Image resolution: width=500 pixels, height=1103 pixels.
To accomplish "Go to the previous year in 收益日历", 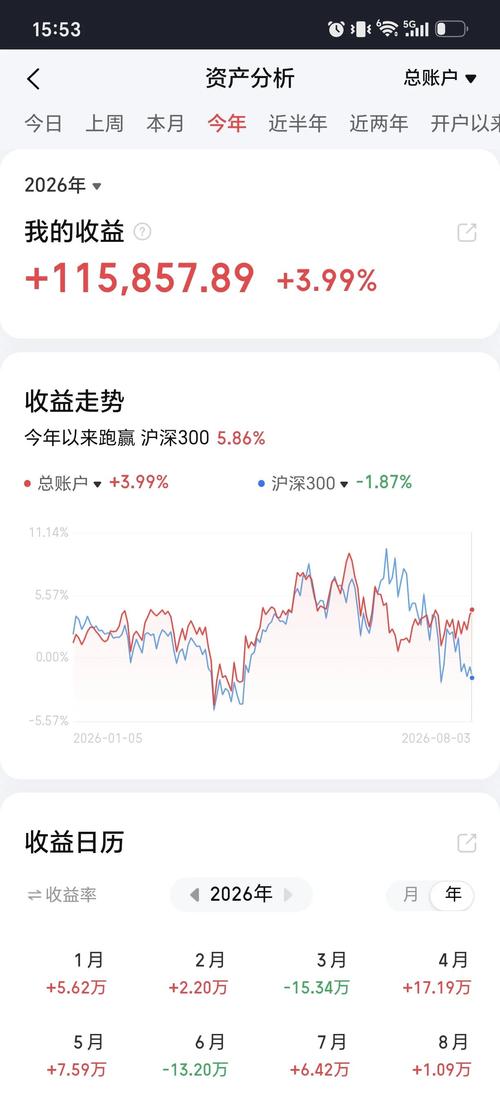I will click(195, 895).
